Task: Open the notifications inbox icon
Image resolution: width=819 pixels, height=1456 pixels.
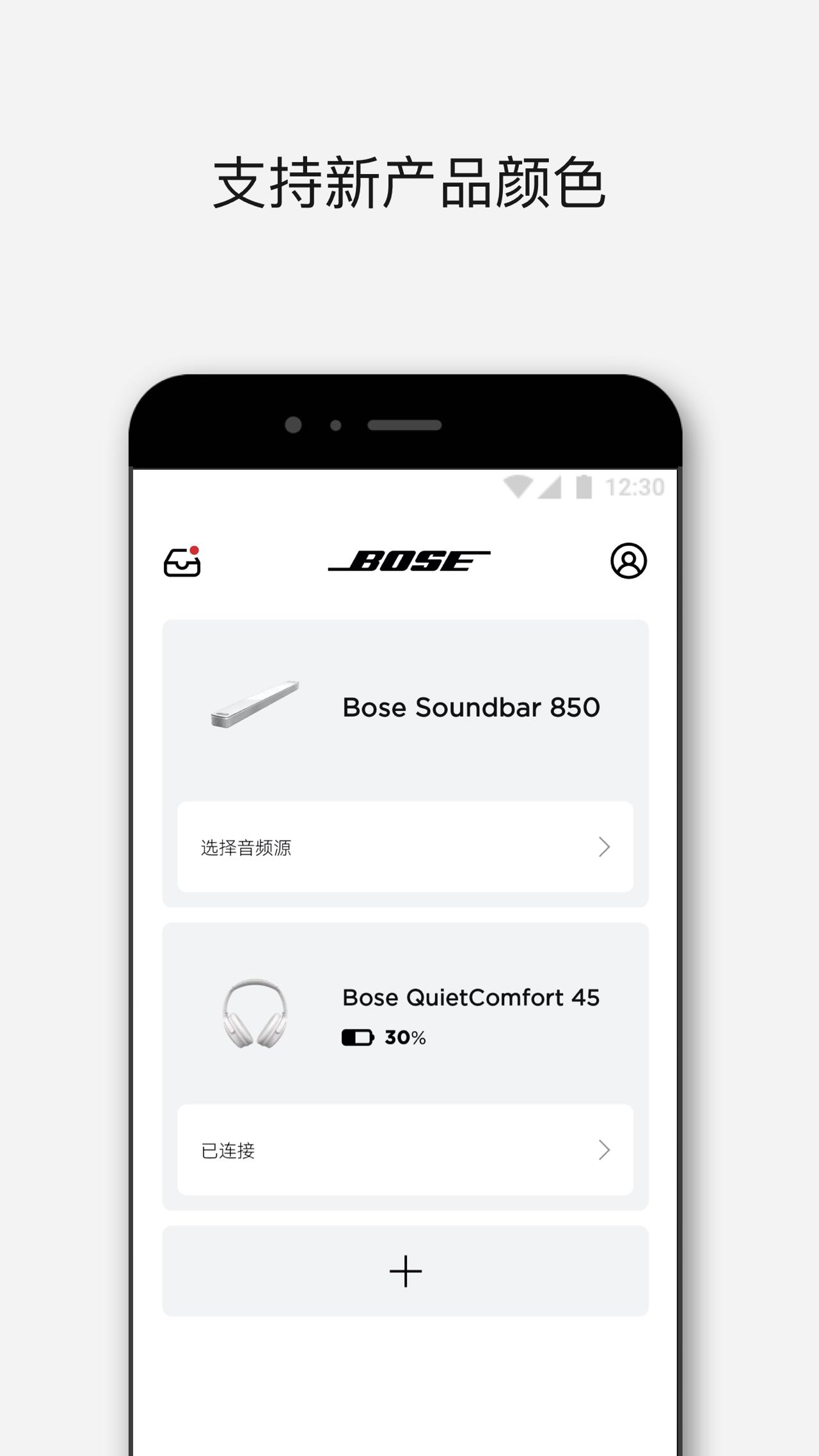Action: 183,564
